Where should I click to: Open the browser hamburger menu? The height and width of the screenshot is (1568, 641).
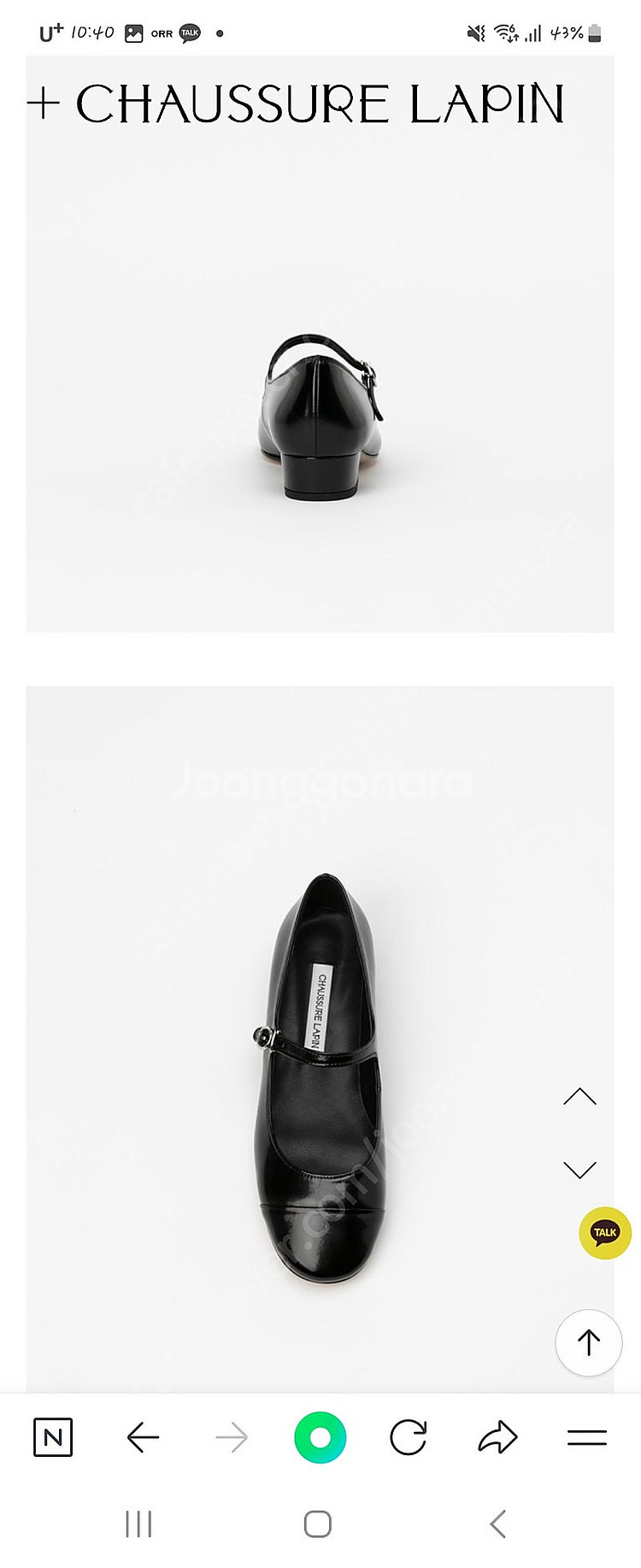pyautogui.click(x=587, y=1437)
